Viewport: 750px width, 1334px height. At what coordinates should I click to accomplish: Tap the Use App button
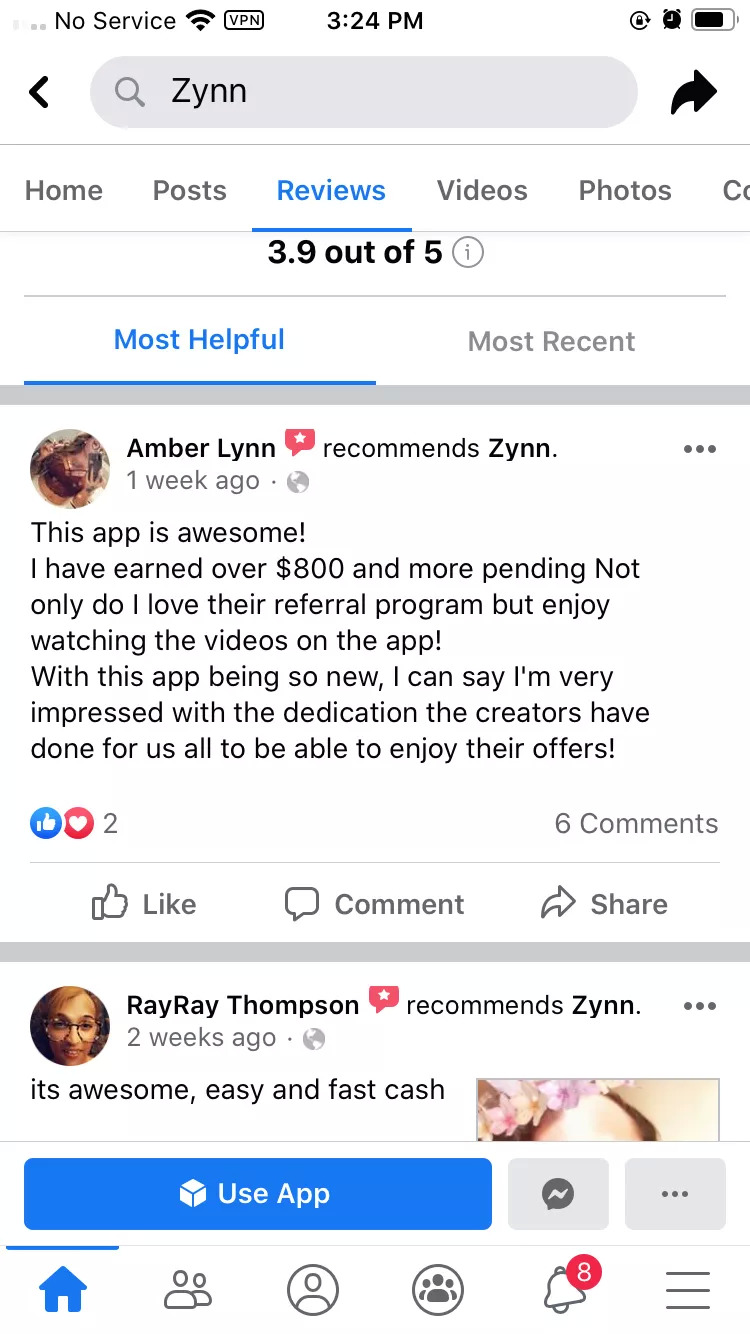point(257,1193)
